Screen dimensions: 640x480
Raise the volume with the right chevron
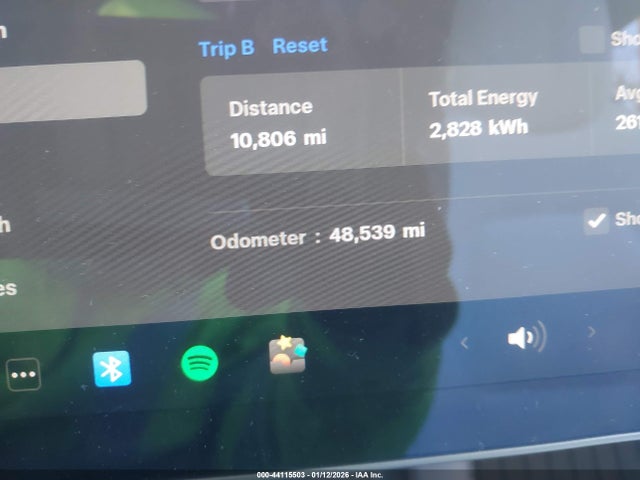591,332
